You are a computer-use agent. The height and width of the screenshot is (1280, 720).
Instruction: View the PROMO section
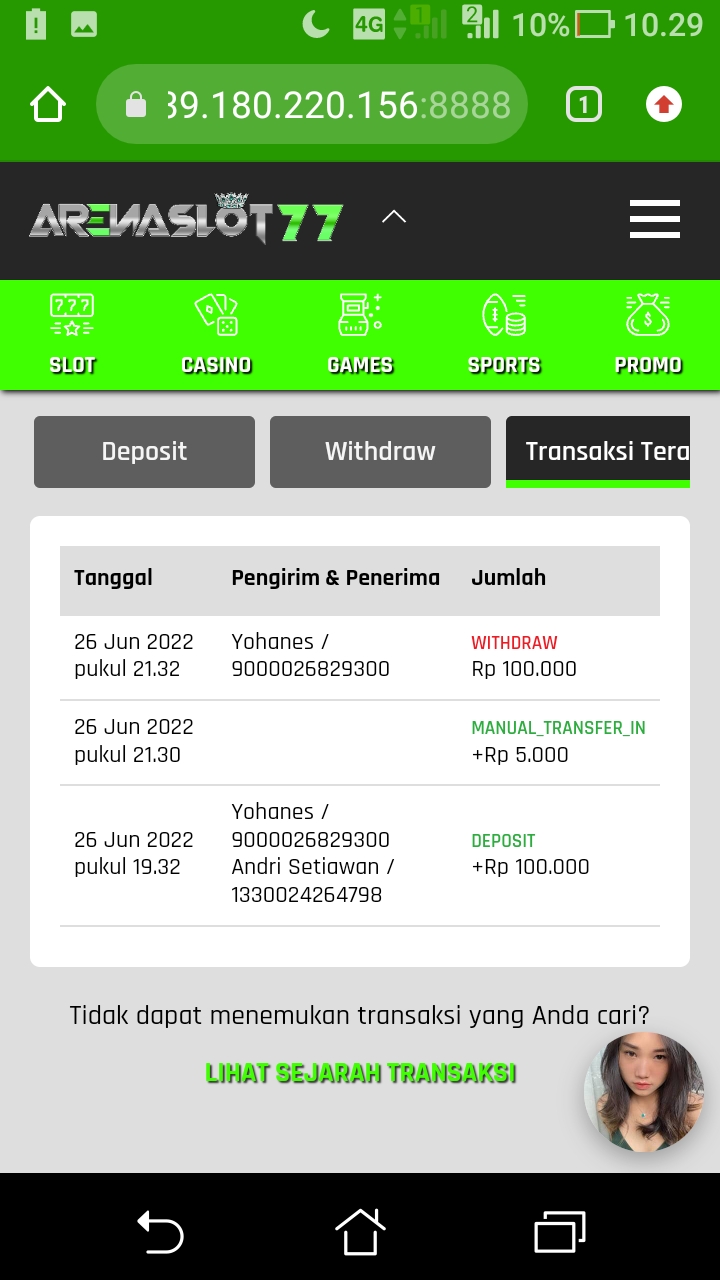point(648,335)
